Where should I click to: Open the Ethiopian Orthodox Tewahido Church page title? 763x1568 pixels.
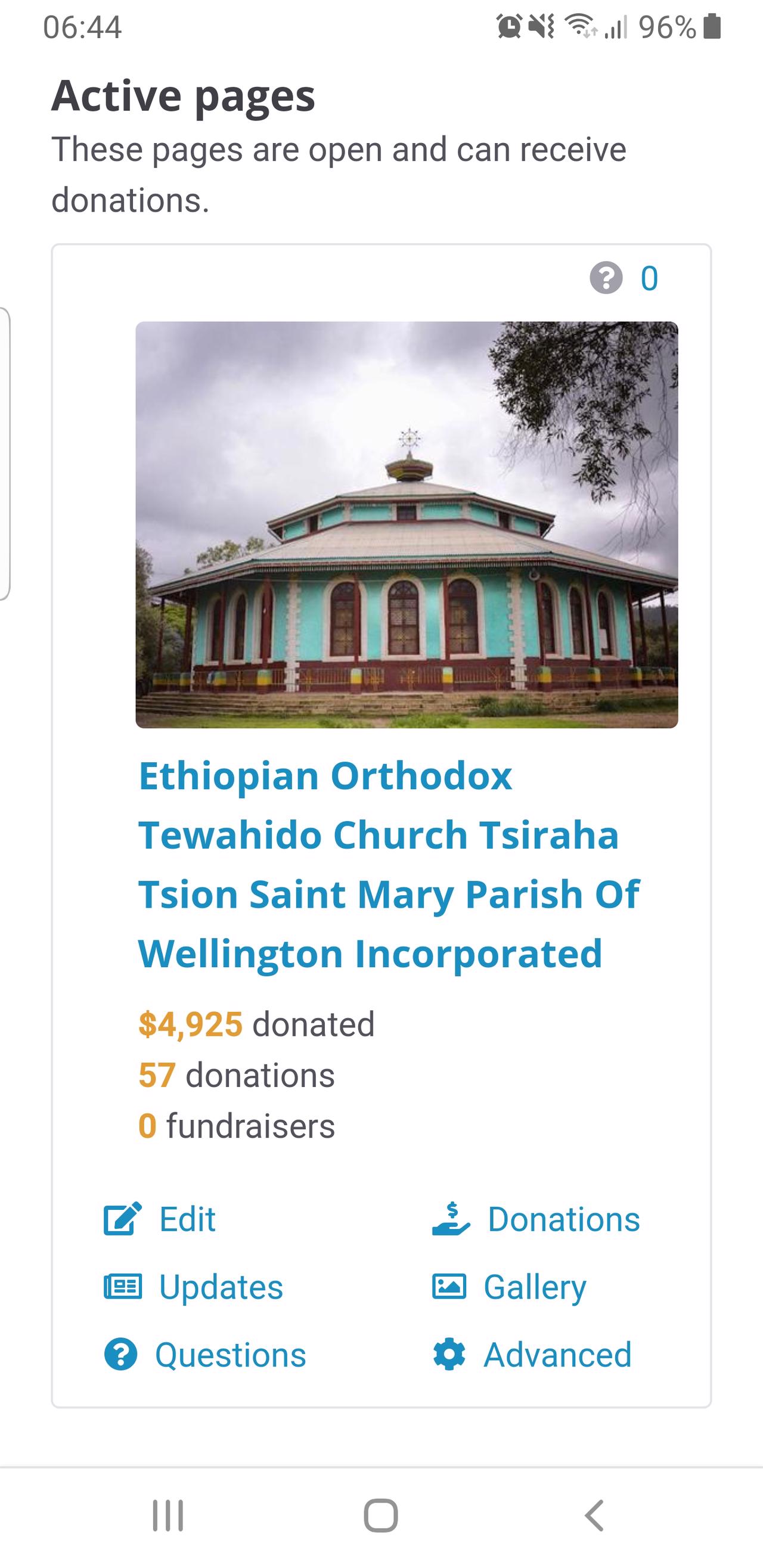(389, 864)
